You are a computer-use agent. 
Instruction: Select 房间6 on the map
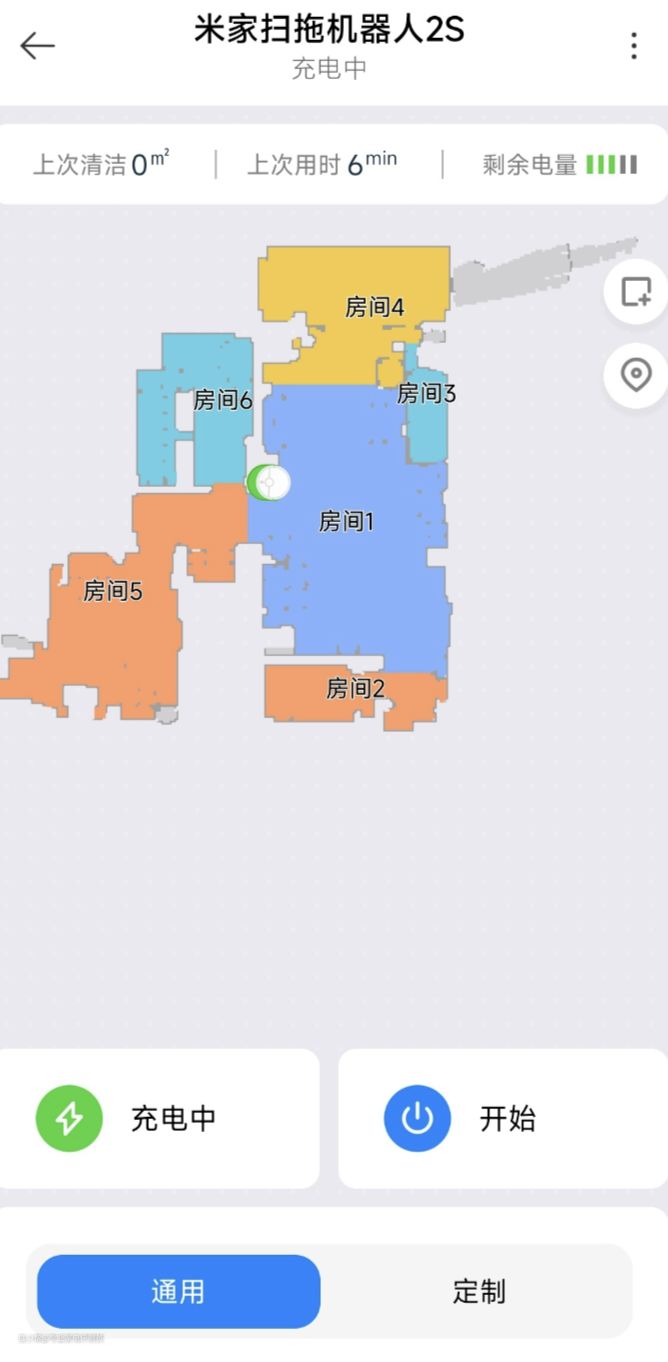(x=222, y=401)
